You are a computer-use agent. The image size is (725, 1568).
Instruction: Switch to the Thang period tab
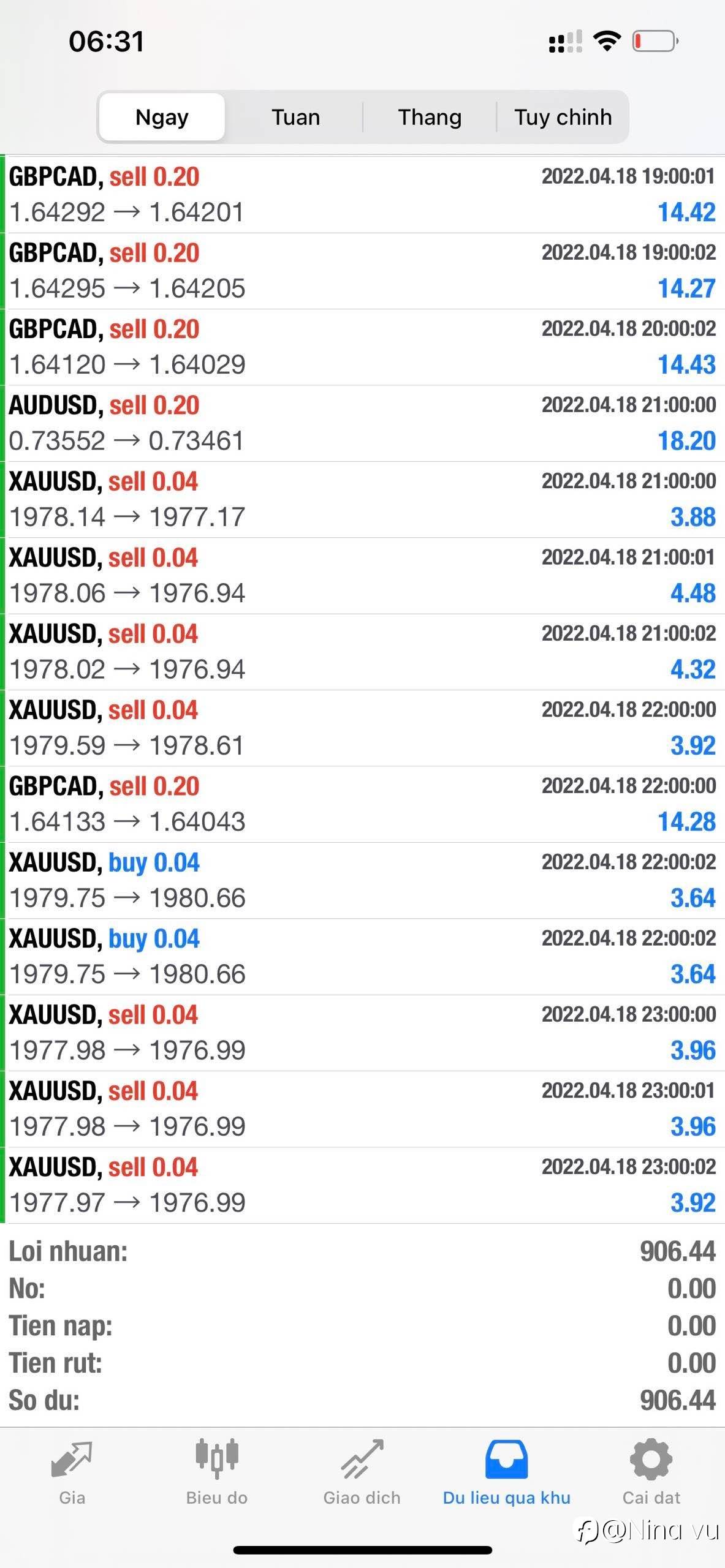point(429,117)
